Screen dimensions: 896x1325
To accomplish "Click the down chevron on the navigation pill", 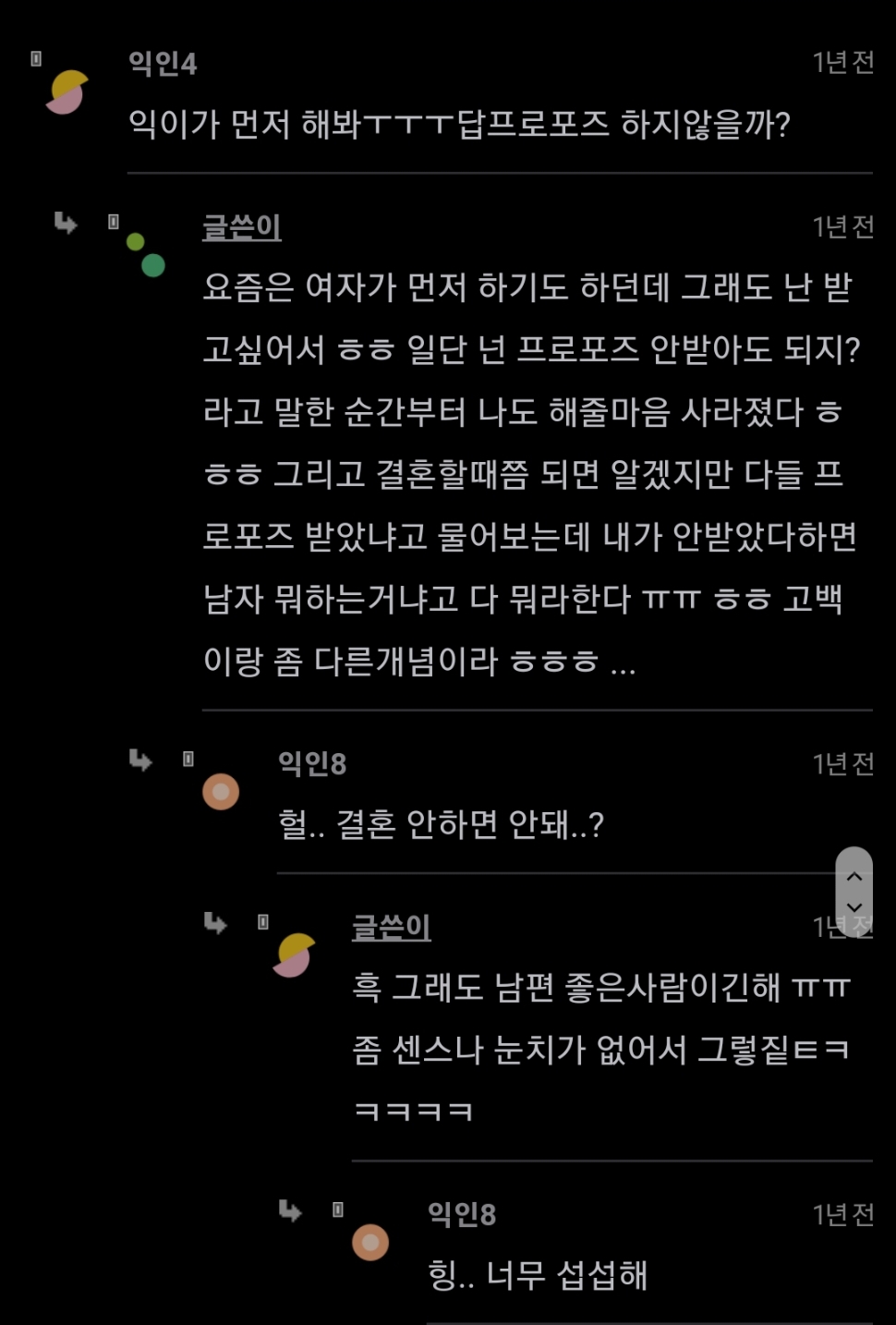I will (854, 909).
